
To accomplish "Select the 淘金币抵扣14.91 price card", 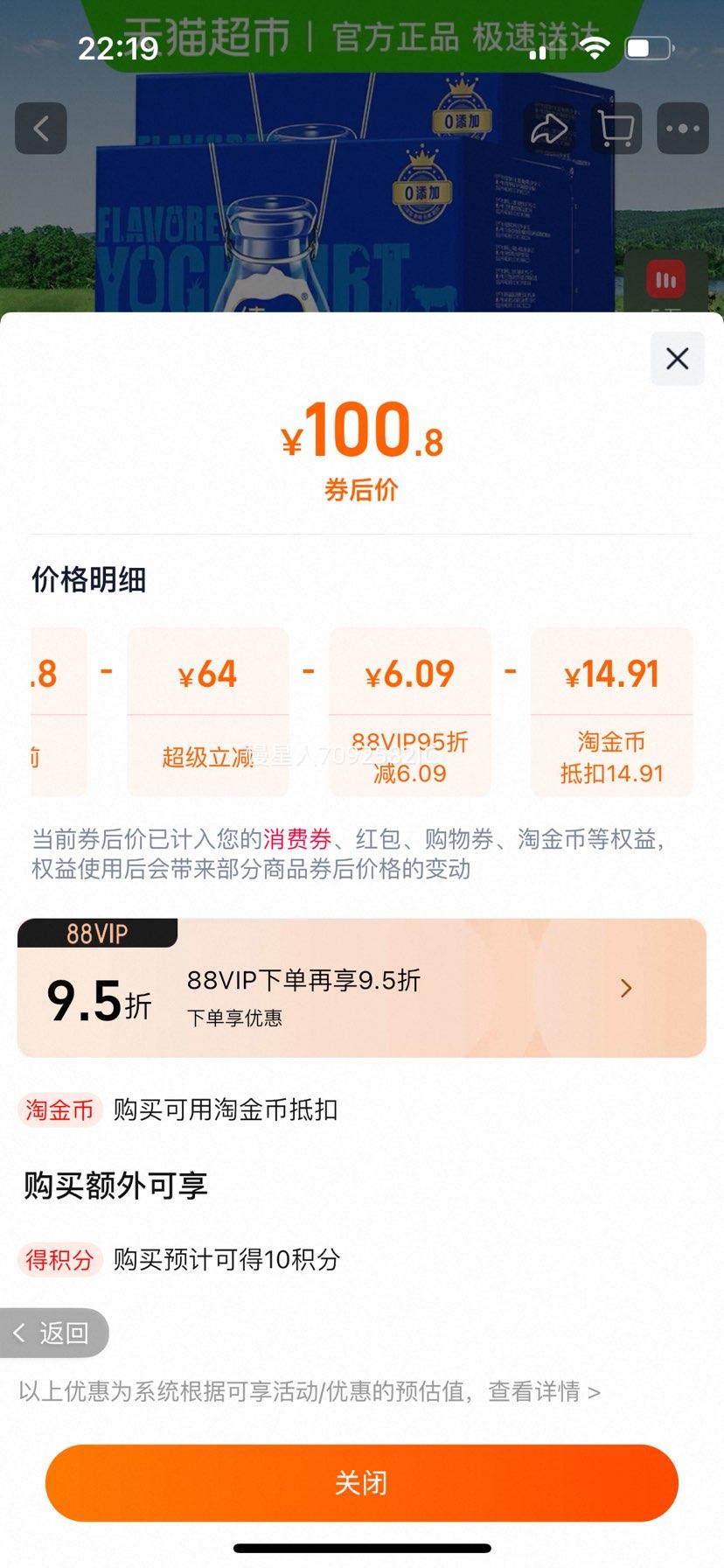I will (610, 710).
